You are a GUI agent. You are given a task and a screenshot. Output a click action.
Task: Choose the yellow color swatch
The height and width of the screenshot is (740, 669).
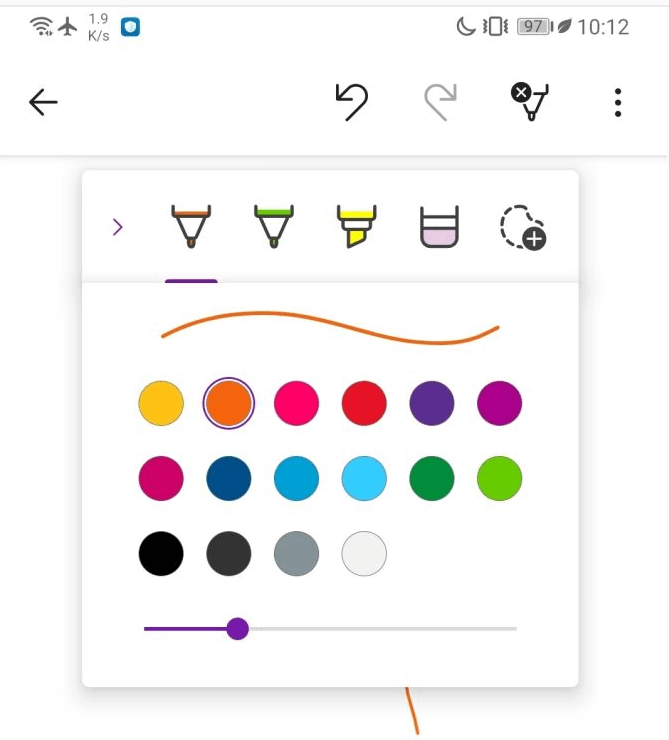pos(161,404)
